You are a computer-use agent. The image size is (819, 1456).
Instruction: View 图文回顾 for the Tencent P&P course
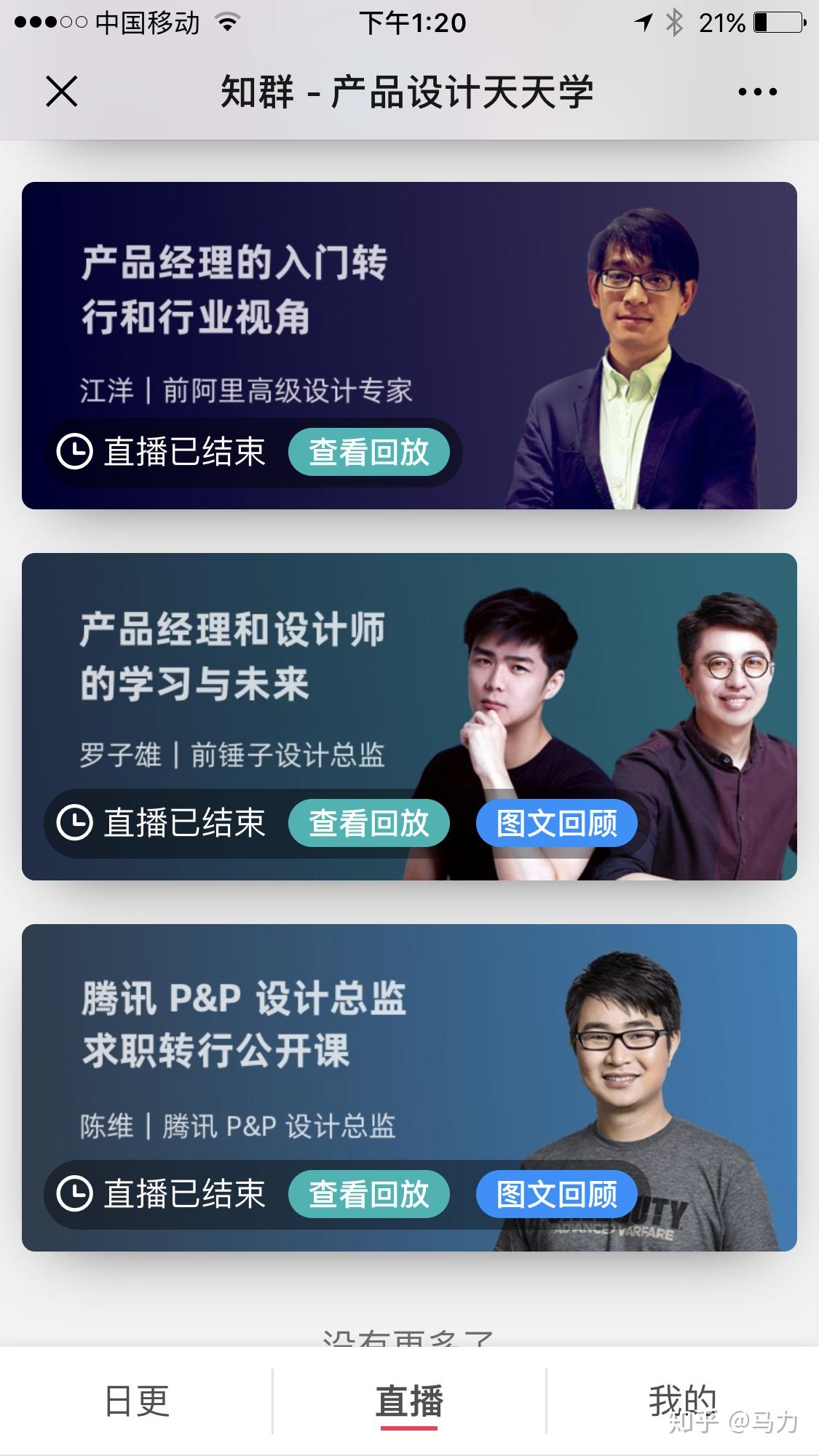click(x=557, y=1193)
